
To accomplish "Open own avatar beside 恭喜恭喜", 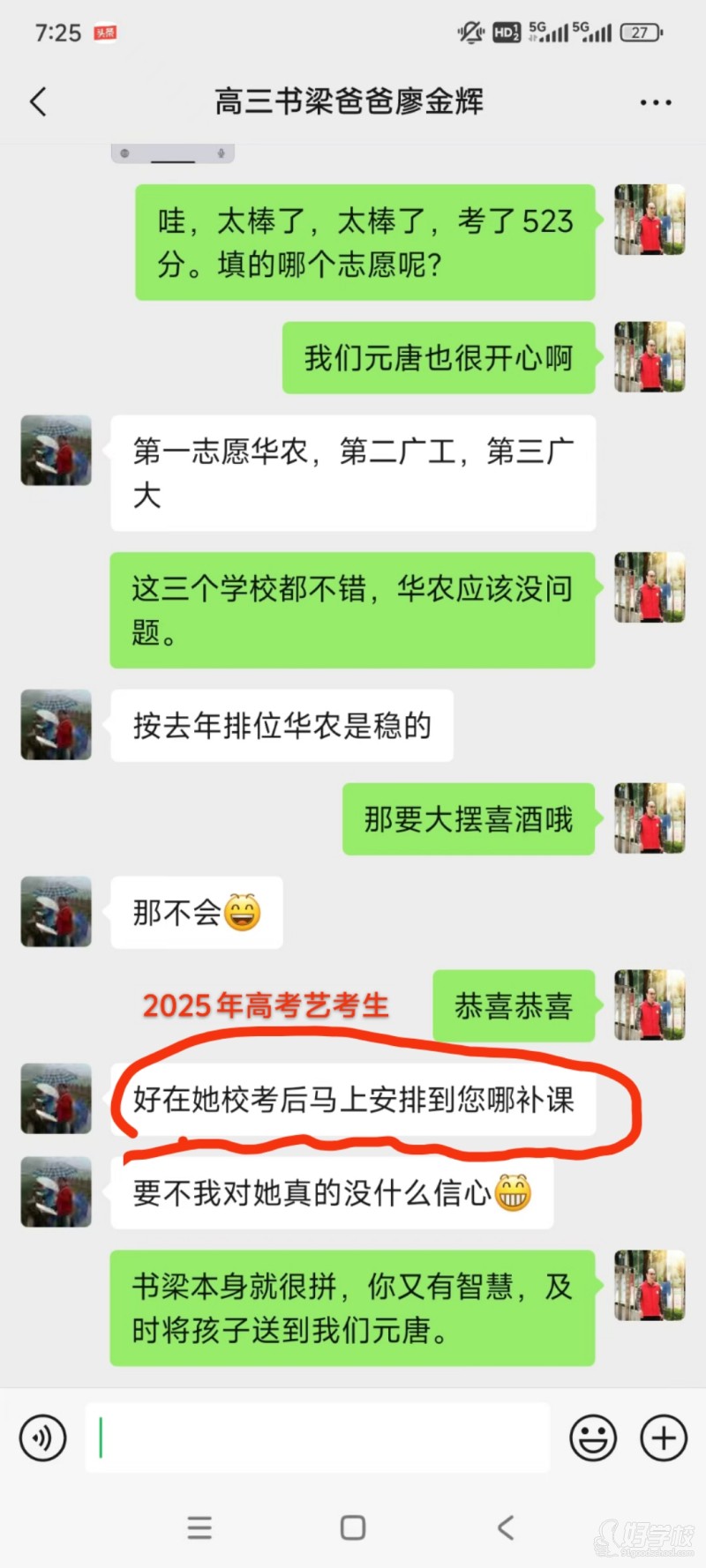I will [650, 1005].
